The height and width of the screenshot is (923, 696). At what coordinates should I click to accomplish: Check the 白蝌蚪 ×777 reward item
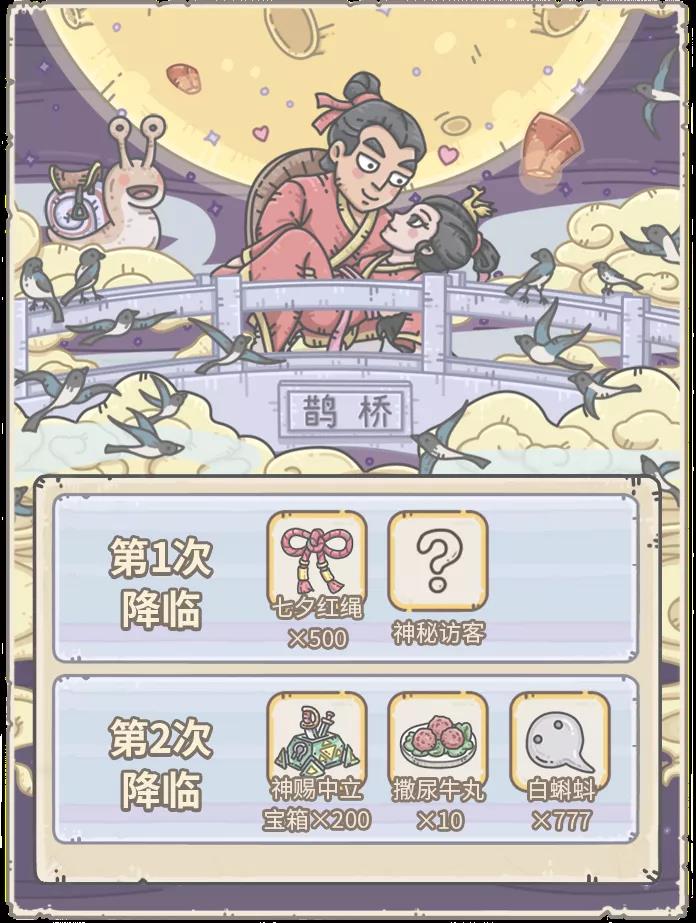(560, 740)
